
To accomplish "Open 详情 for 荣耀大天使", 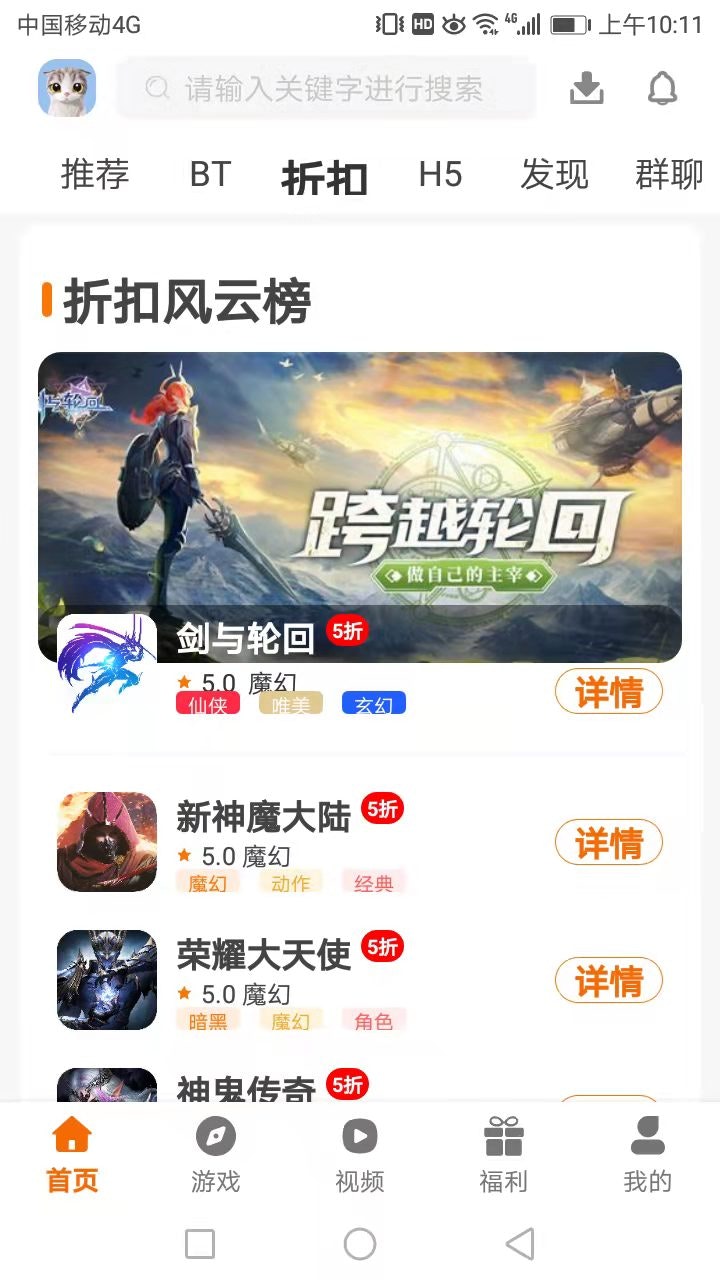I will 608,981.
